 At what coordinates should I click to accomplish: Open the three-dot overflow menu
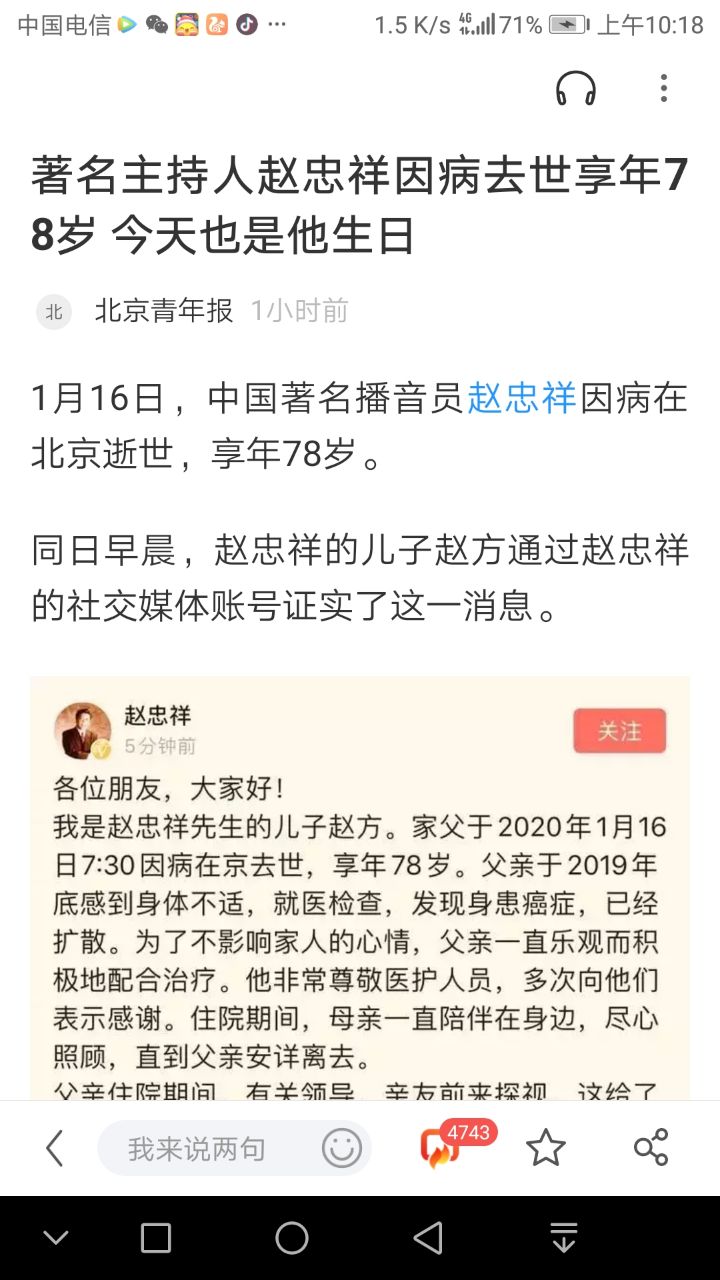663,88
